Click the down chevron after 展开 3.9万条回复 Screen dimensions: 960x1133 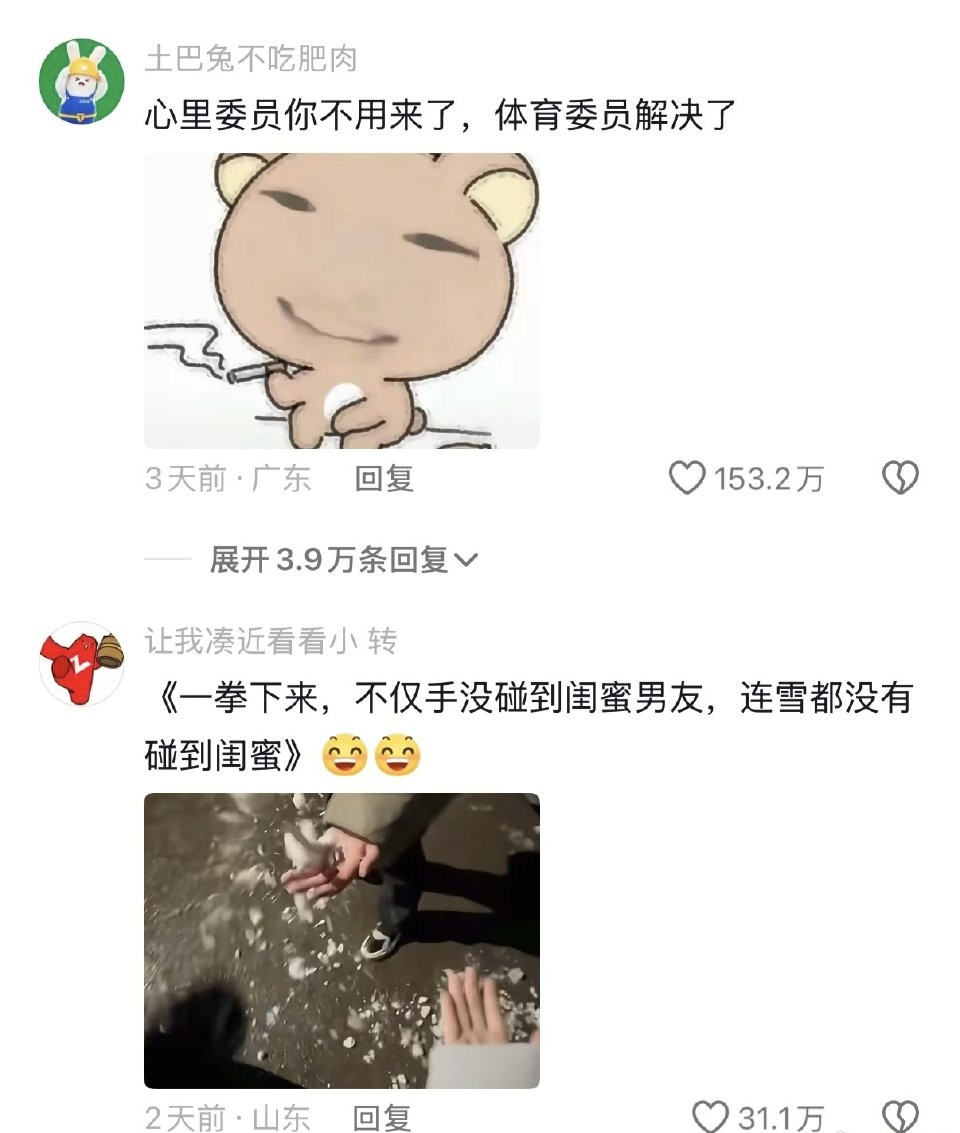pos(467,561)
